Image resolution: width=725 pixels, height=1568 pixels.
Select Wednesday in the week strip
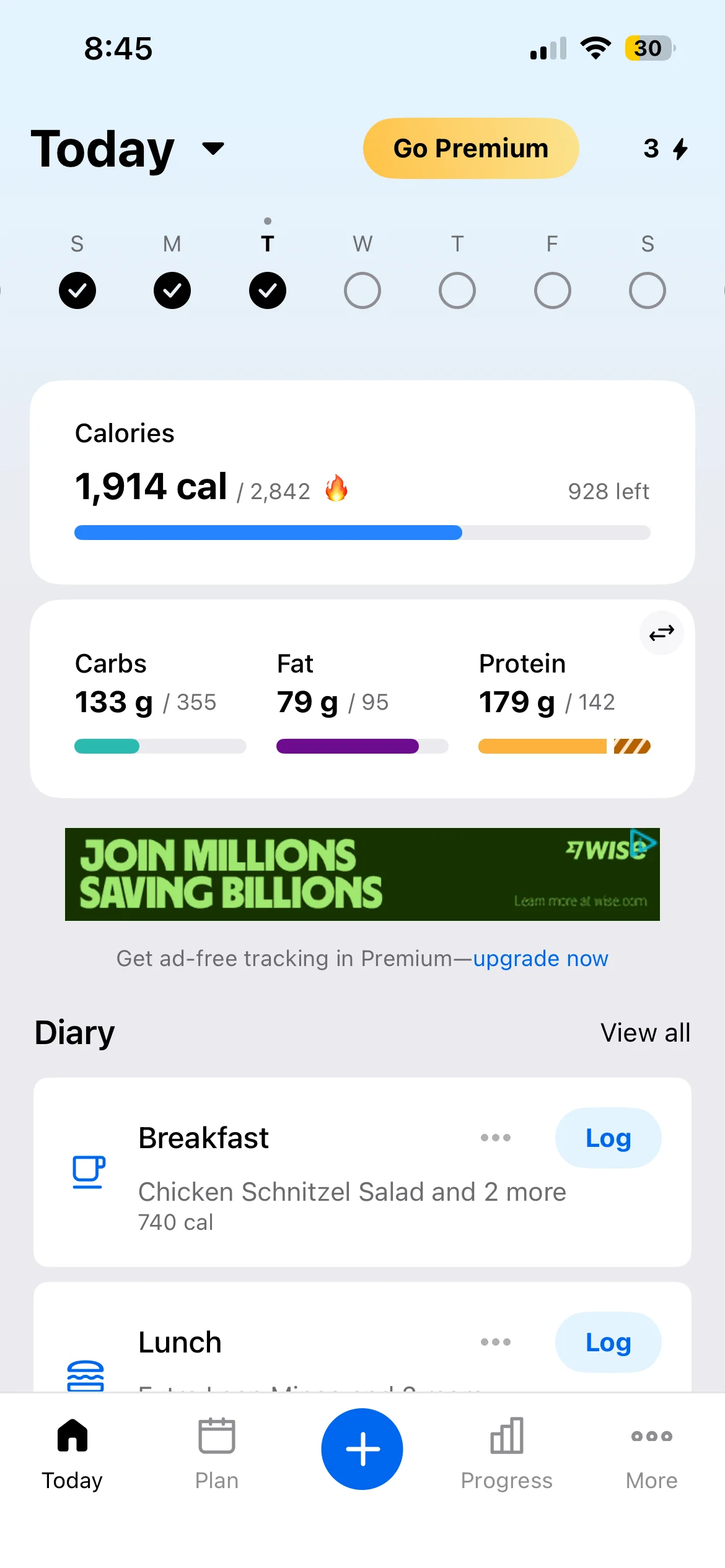pyautogui.click(x=362, y=290)
